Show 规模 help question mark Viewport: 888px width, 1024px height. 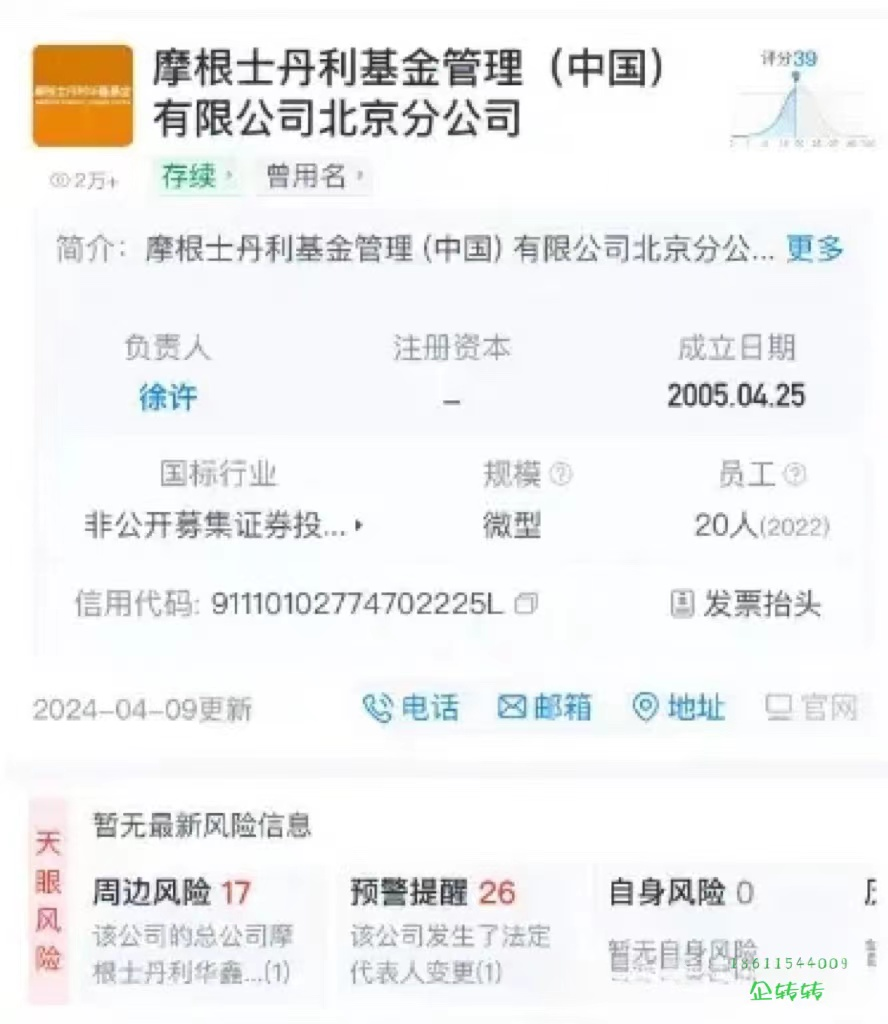click(561, 475)
